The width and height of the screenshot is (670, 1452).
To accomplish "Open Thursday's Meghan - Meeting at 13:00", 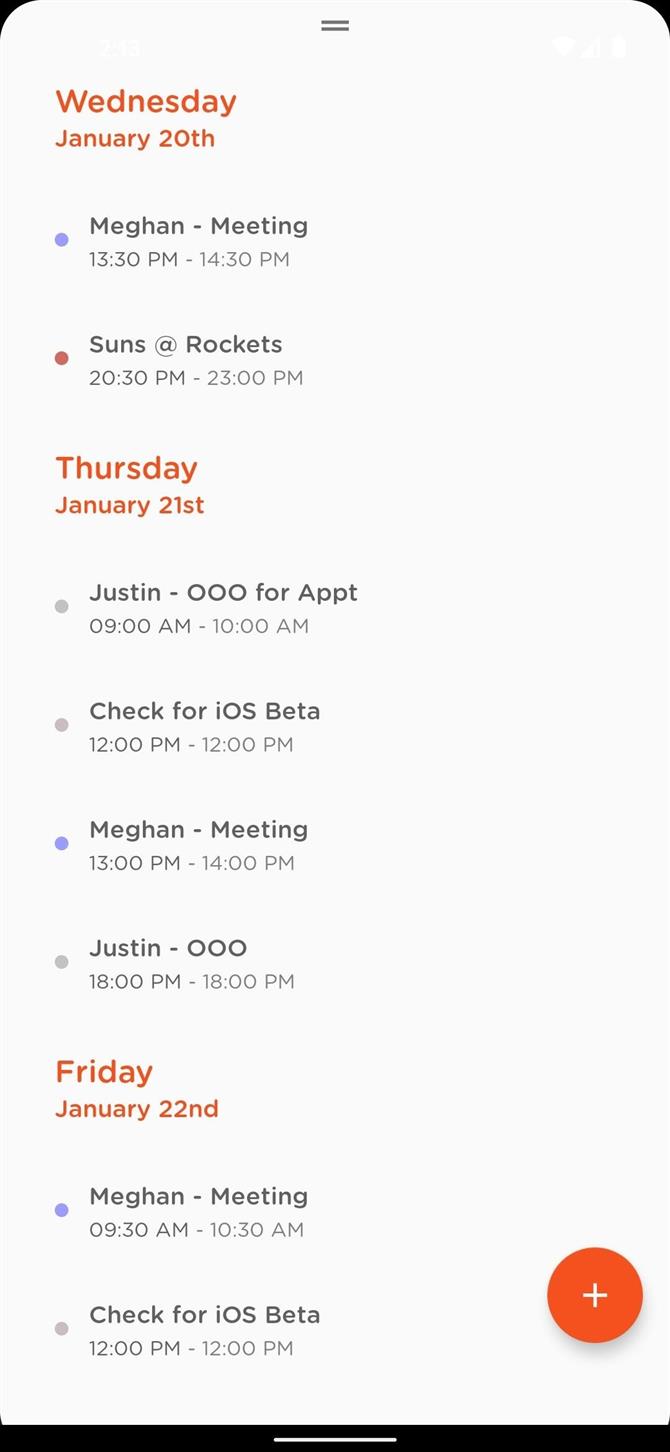I will tap(335, 845).
